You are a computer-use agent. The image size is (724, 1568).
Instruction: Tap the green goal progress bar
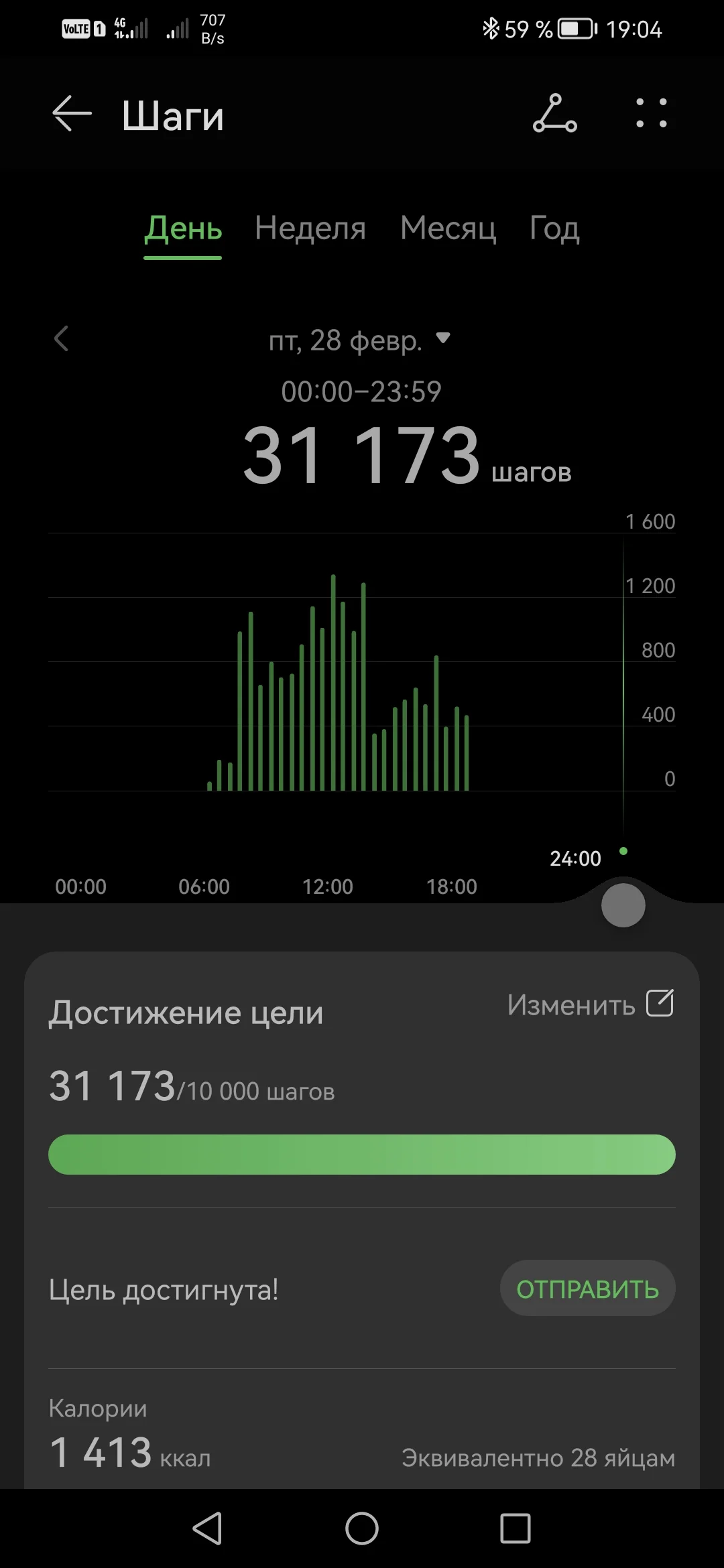click(x=362, y=1154)
